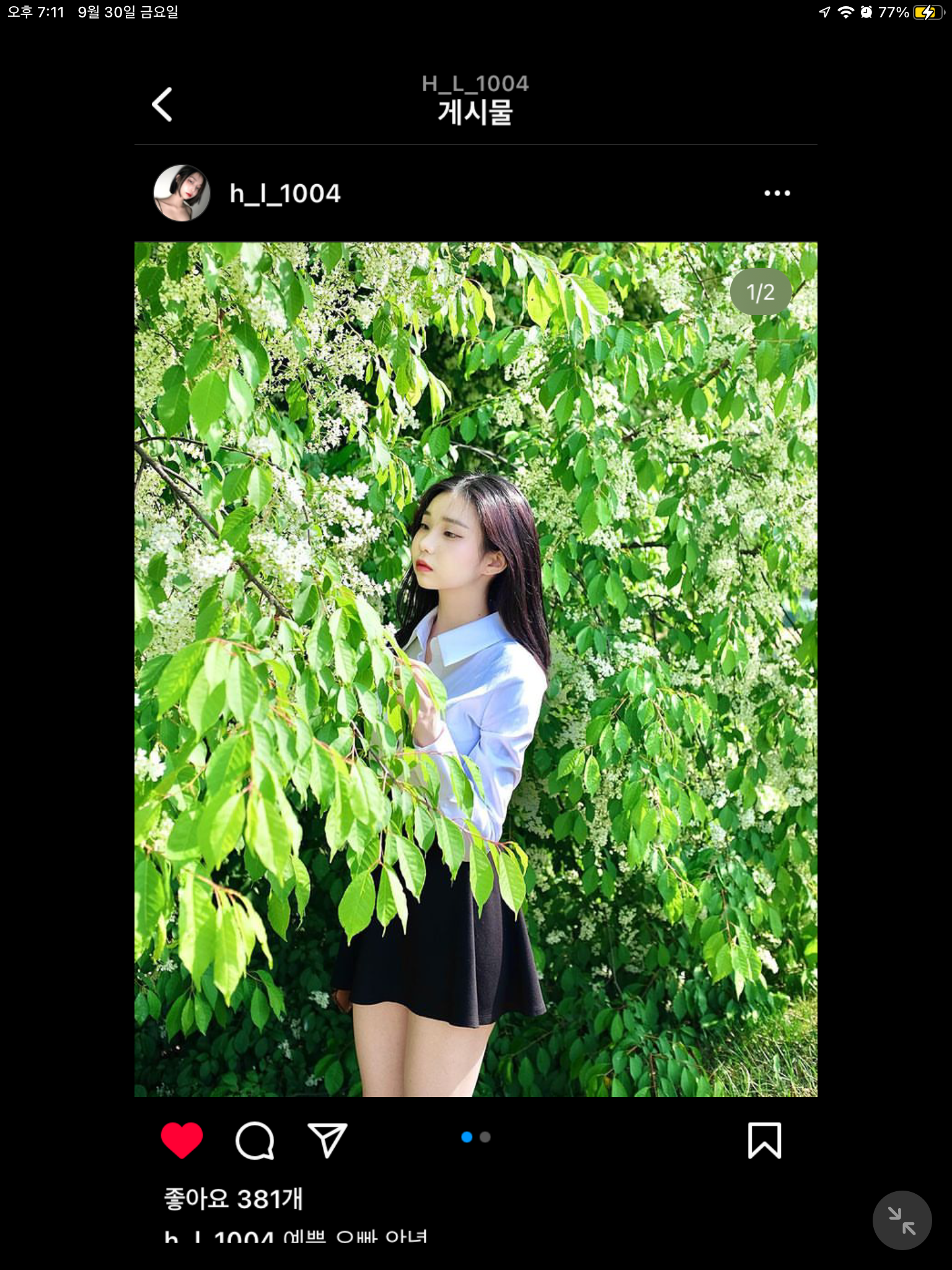
Task: Unlike the post with the red heart
Action: (x=182, y=1140)
